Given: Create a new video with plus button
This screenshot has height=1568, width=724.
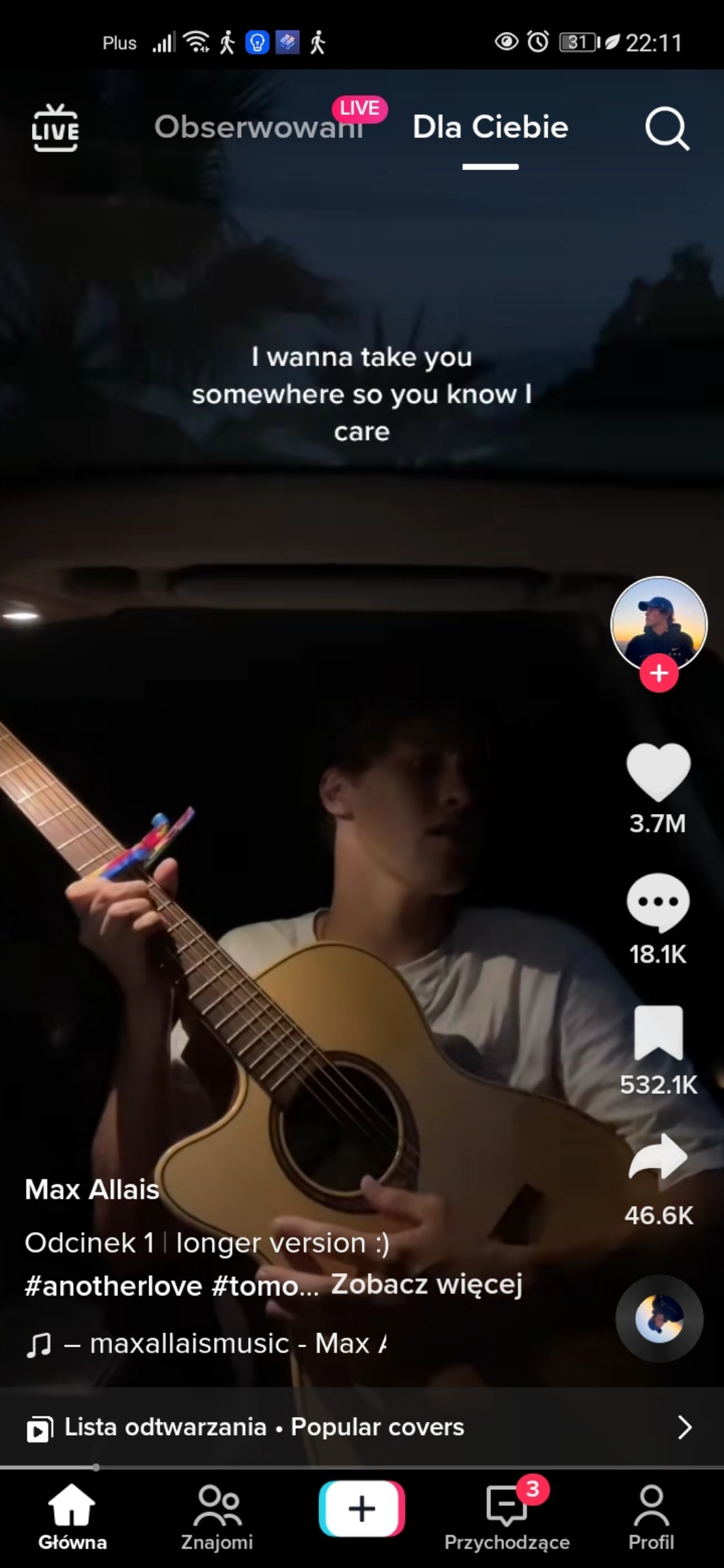Looking at the screenshot, I should [x=362, y=1509].
